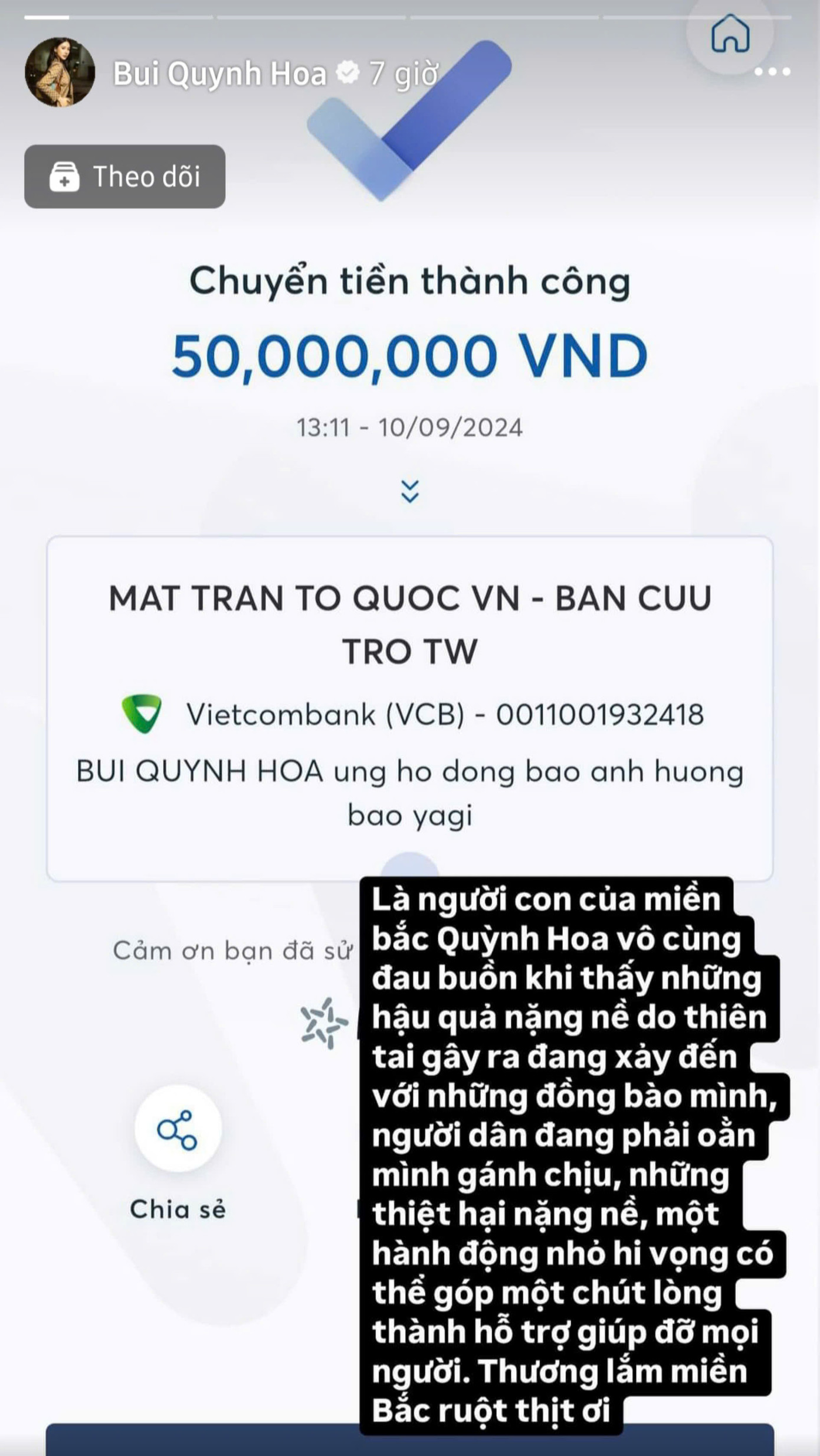Click the verified badge next to Bui Quynh Hoa
Image resolution: width=820 pixels, height=1456 pixels.
(347, 73)
